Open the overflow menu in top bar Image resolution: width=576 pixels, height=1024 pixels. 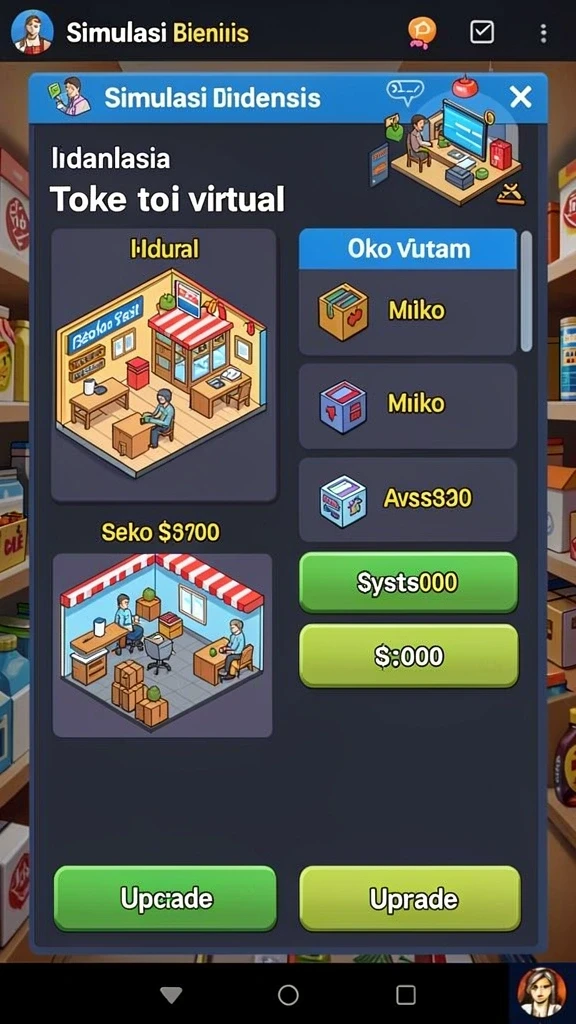543,33
